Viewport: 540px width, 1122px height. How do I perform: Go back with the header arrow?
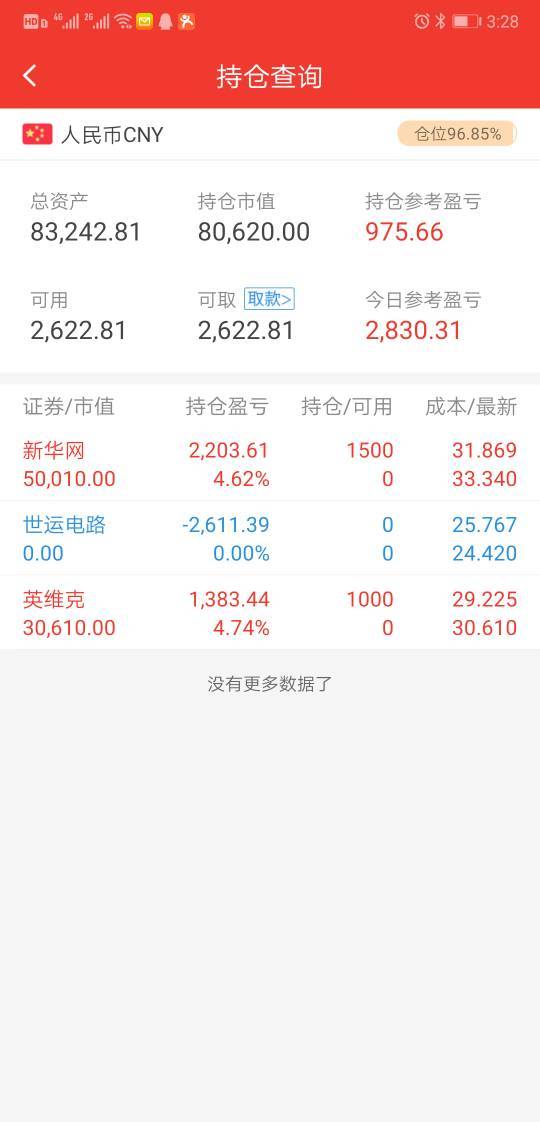(x=30, y=76)
